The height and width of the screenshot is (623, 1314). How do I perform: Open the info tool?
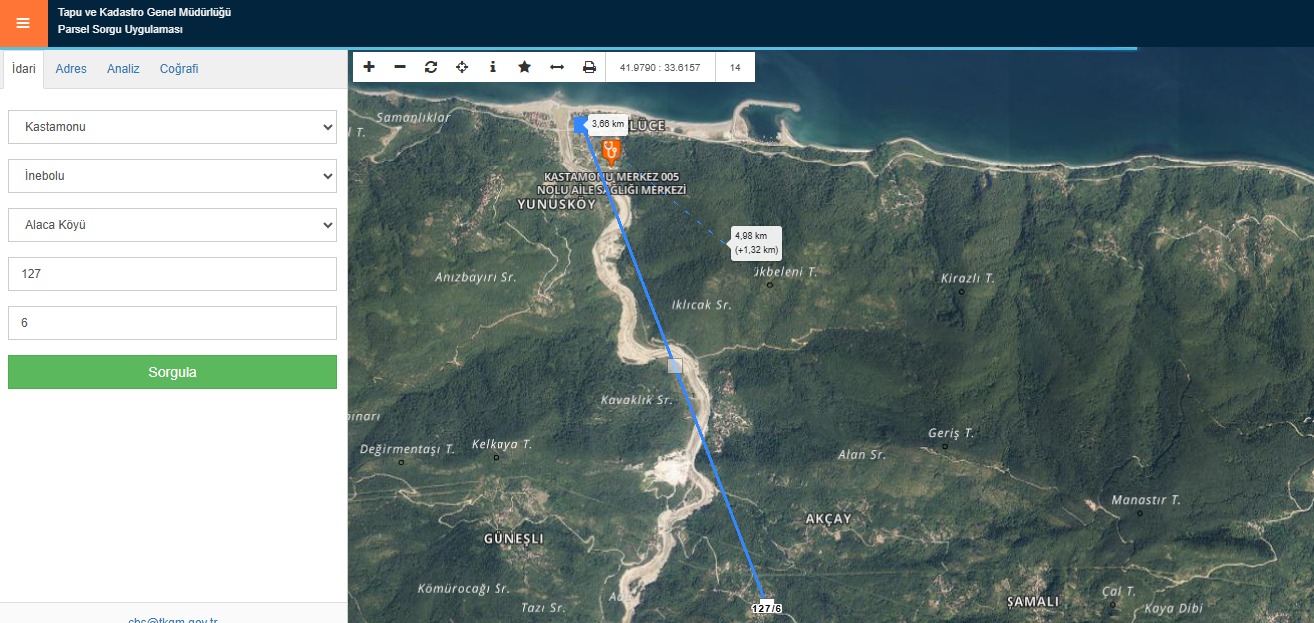[x=493, y=67]
